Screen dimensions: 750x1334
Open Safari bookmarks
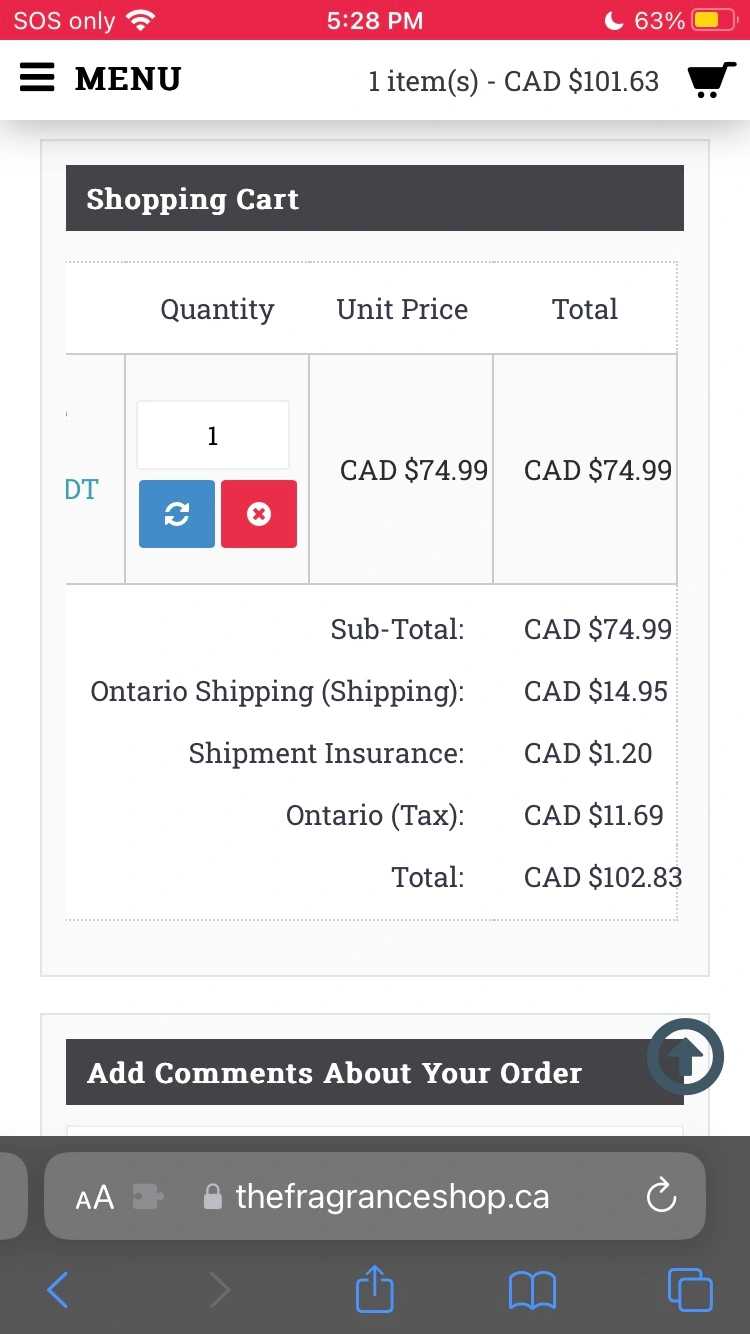point(532,1290)
